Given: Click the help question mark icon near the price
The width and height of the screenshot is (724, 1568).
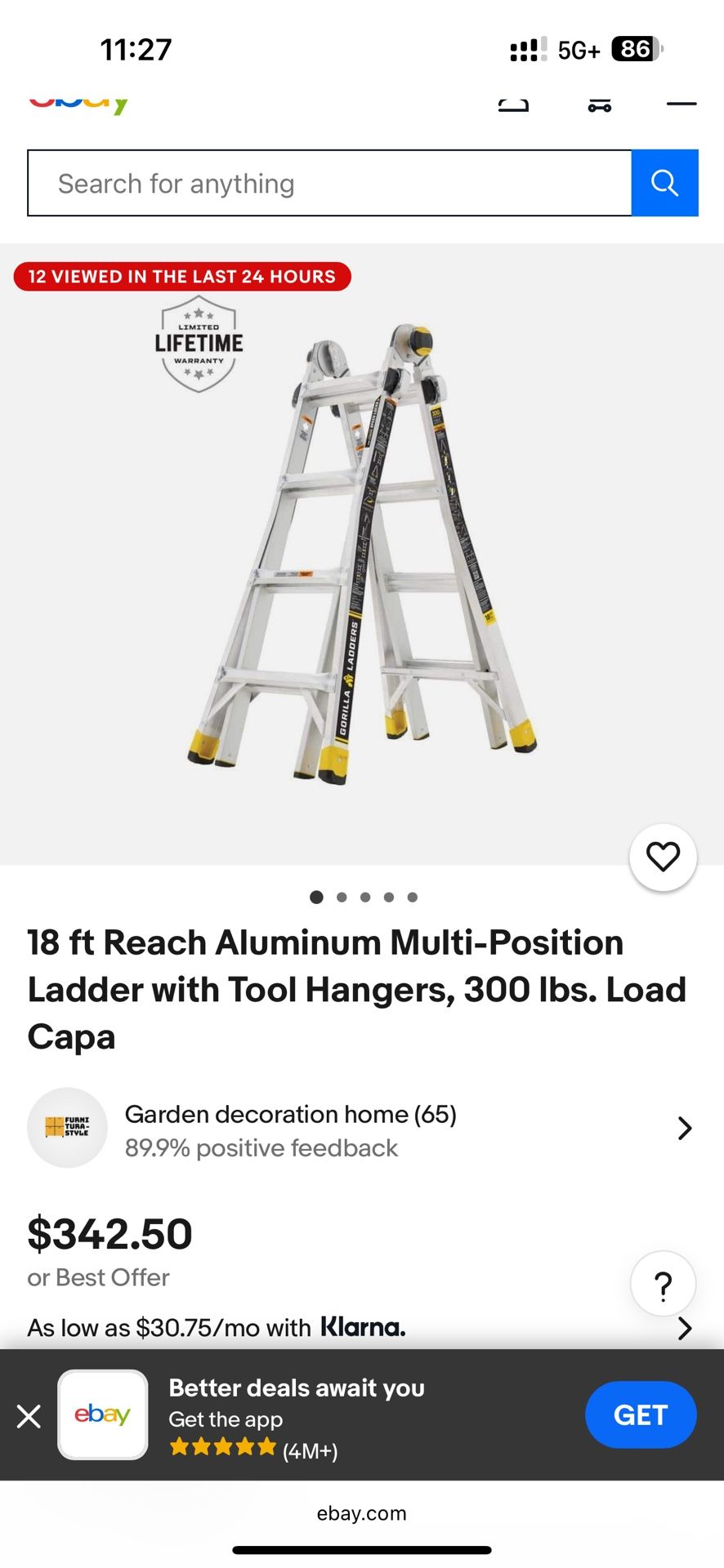Looking at the screenshot, I should pyautogui.click(x=663, y=1283).
